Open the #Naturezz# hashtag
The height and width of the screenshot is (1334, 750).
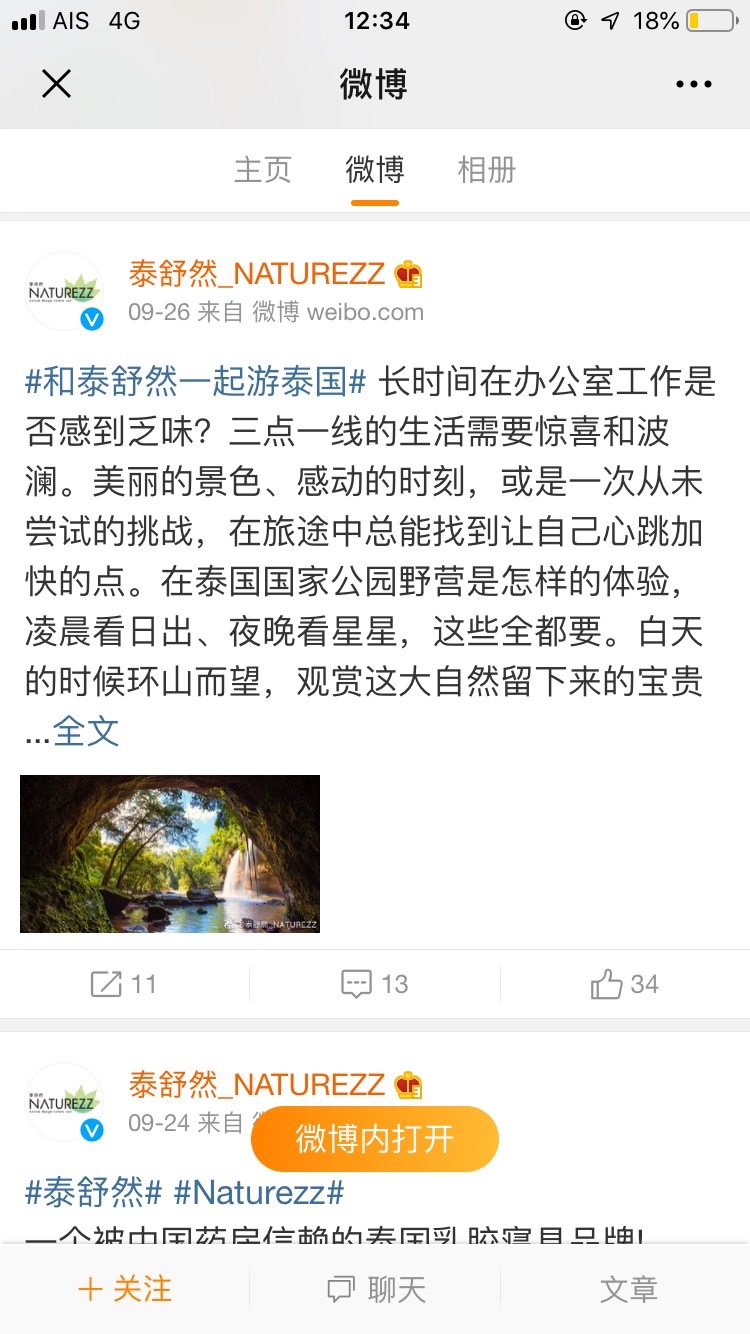pos(259,1192)
